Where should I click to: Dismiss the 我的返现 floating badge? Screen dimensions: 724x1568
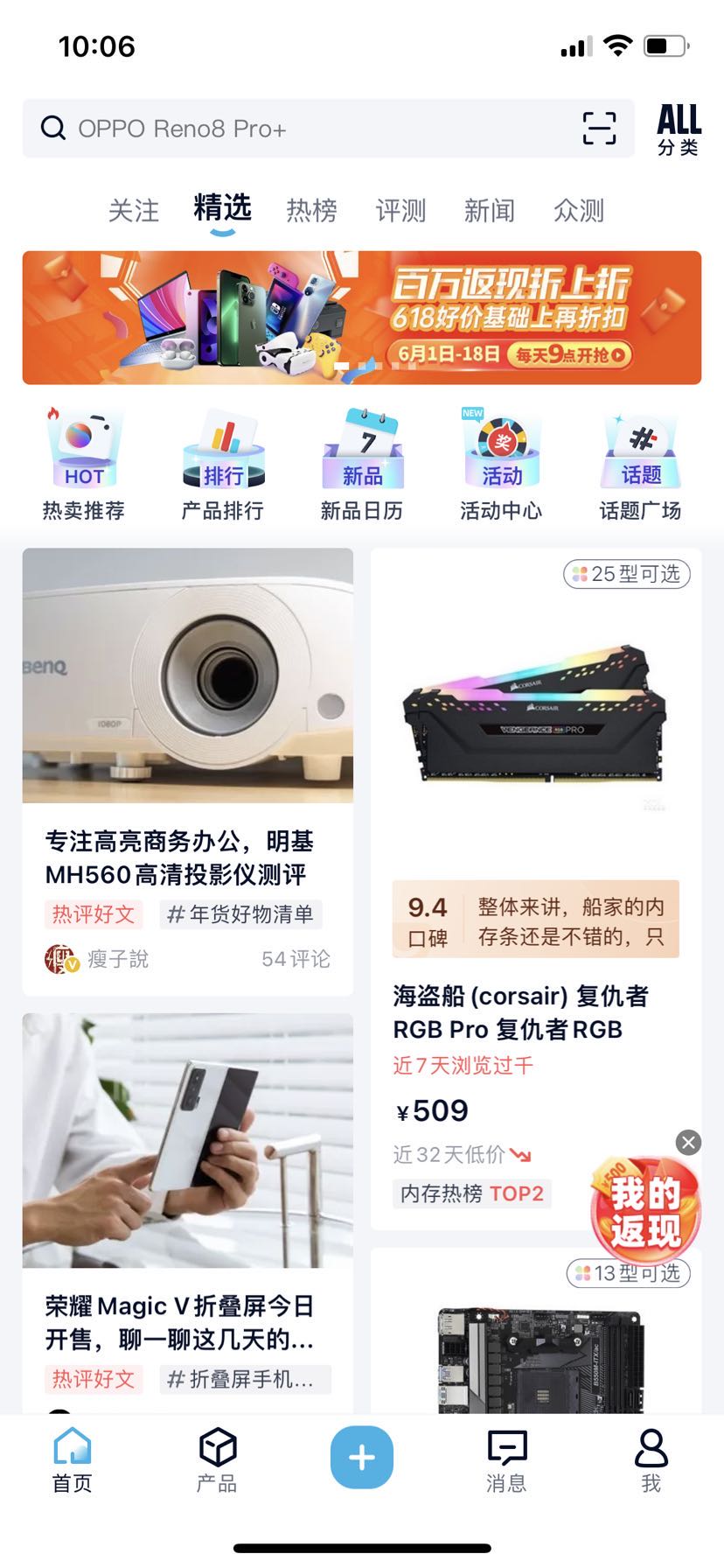pyautogui.click(x=689, y=1142)
